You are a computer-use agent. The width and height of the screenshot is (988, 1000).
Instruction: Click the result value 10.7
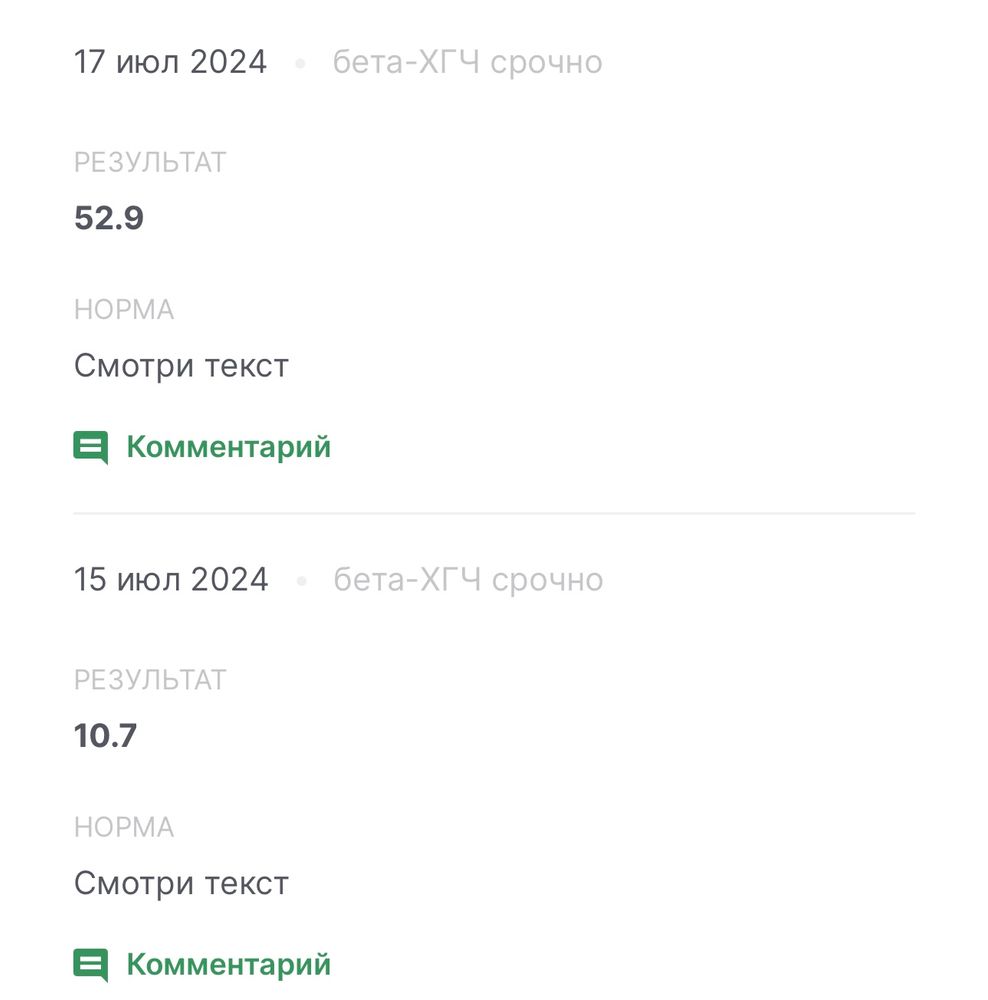pyautogui.click(x=108, y=735)
